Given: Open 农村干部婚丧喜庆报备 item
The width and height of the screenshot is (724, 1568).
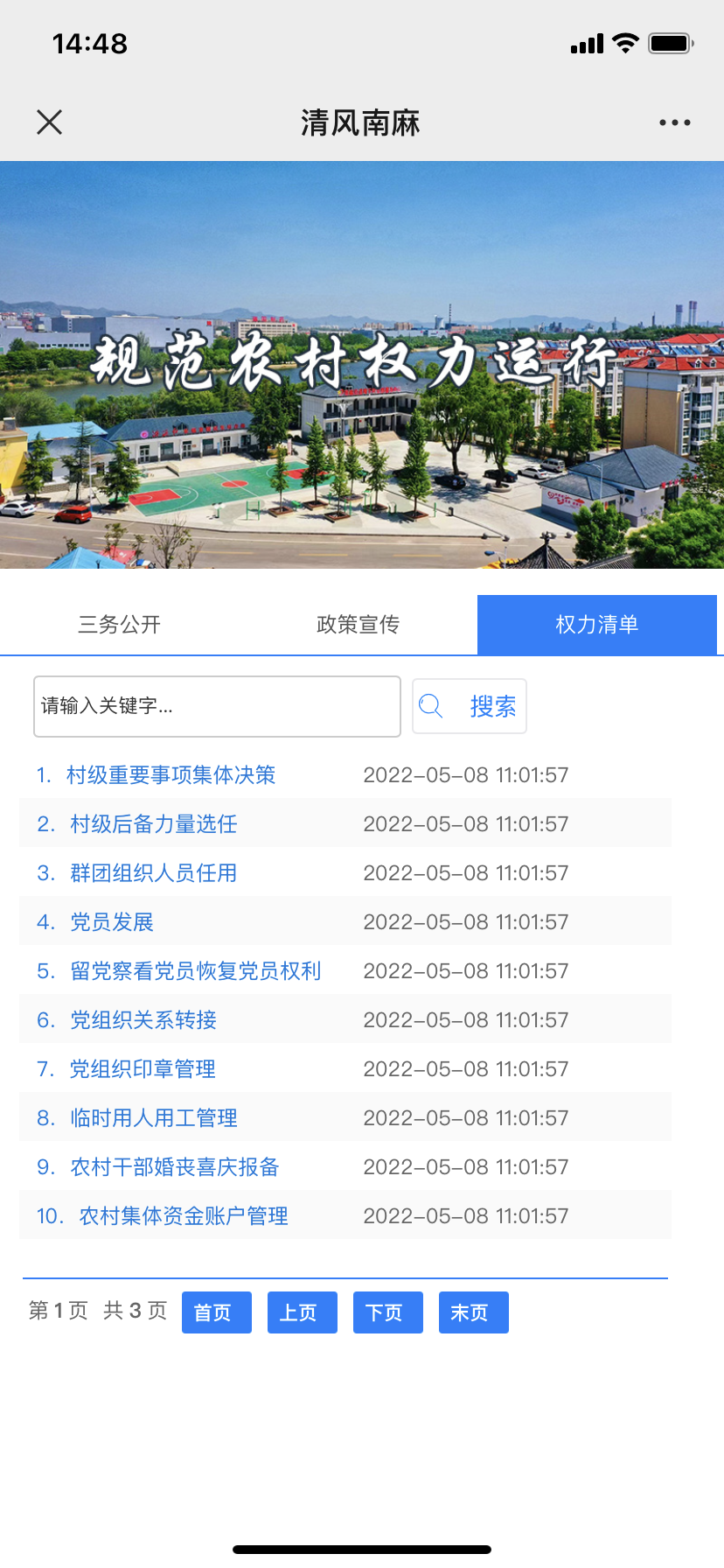Looking at the screenshot, I should click(x=175, y=1167).
